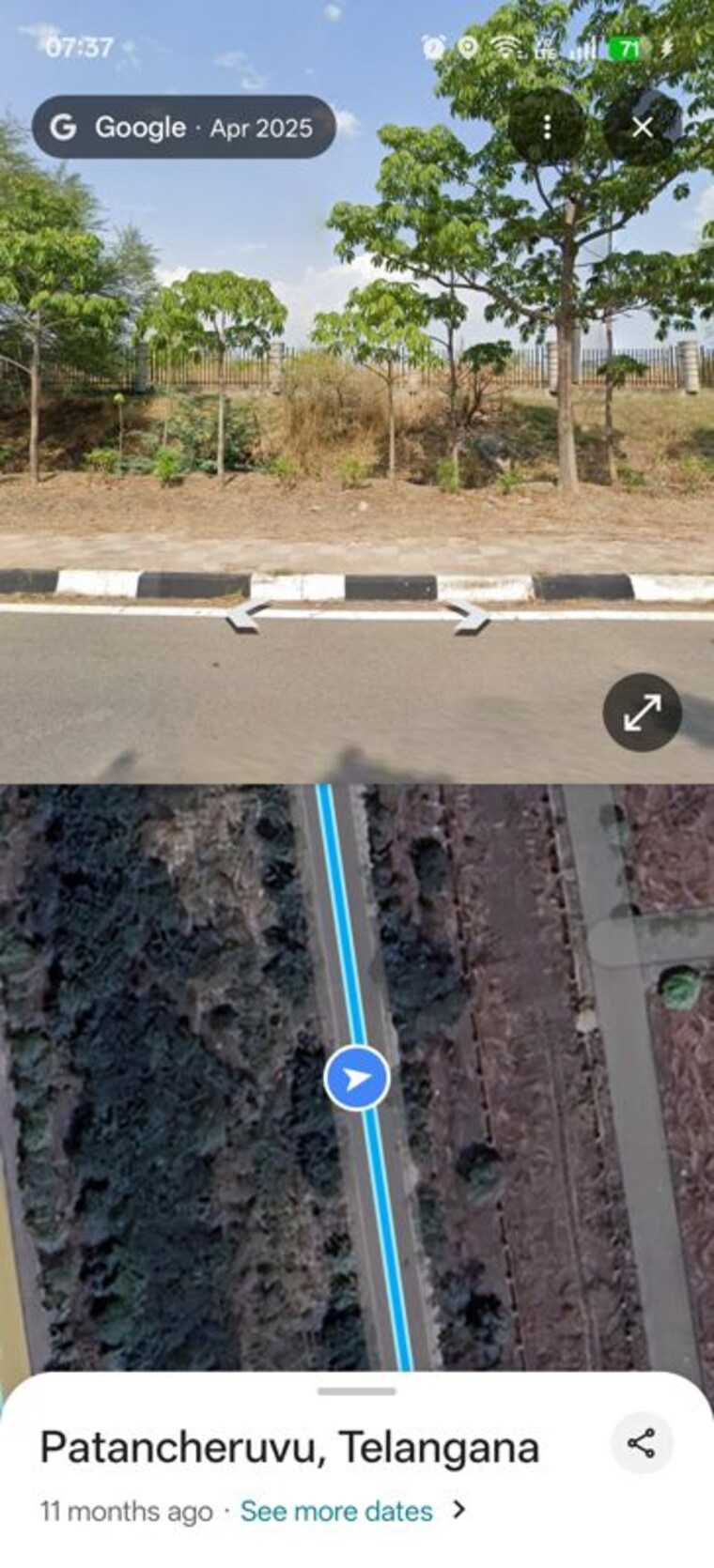Open the three-dot overflow menu
The height and width of the screenshot is (1568, 714).
click(x=549, y=128)
